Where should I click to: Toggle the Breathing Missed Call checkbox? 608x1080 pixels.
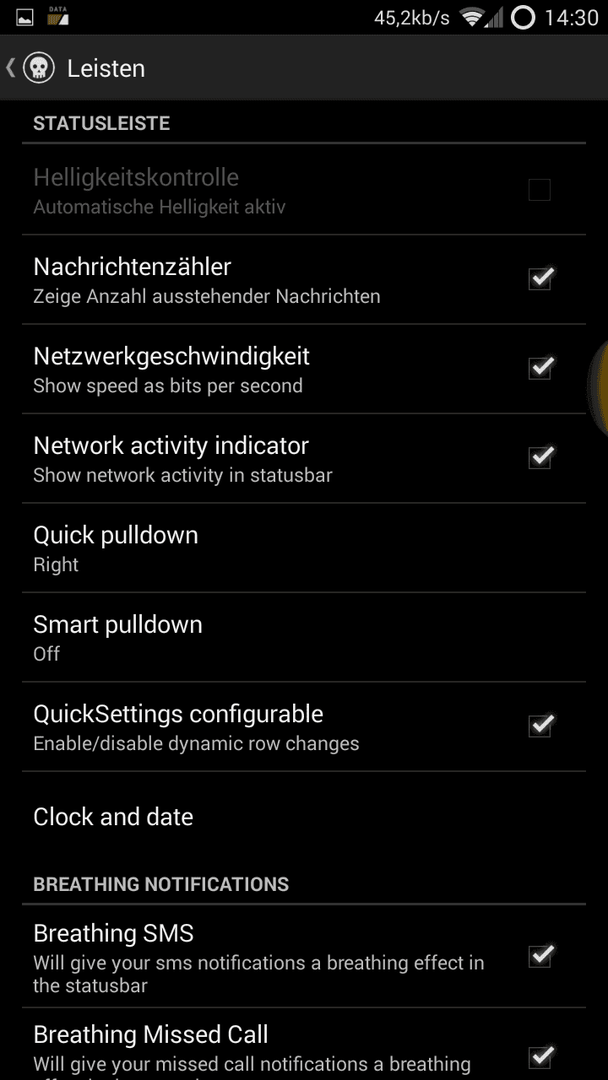(540, 1056)
